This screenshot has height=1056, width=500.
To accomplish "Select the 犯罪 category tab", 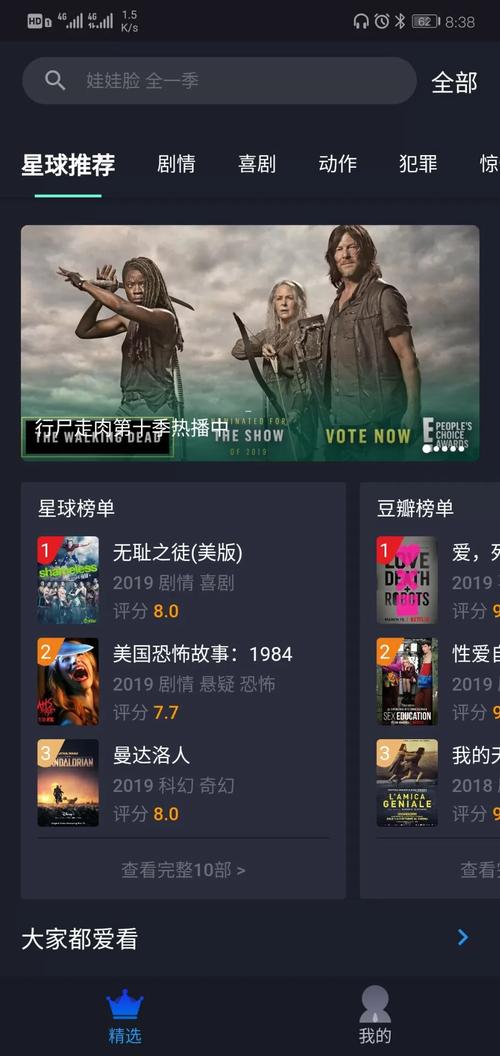I will point(418,164).
